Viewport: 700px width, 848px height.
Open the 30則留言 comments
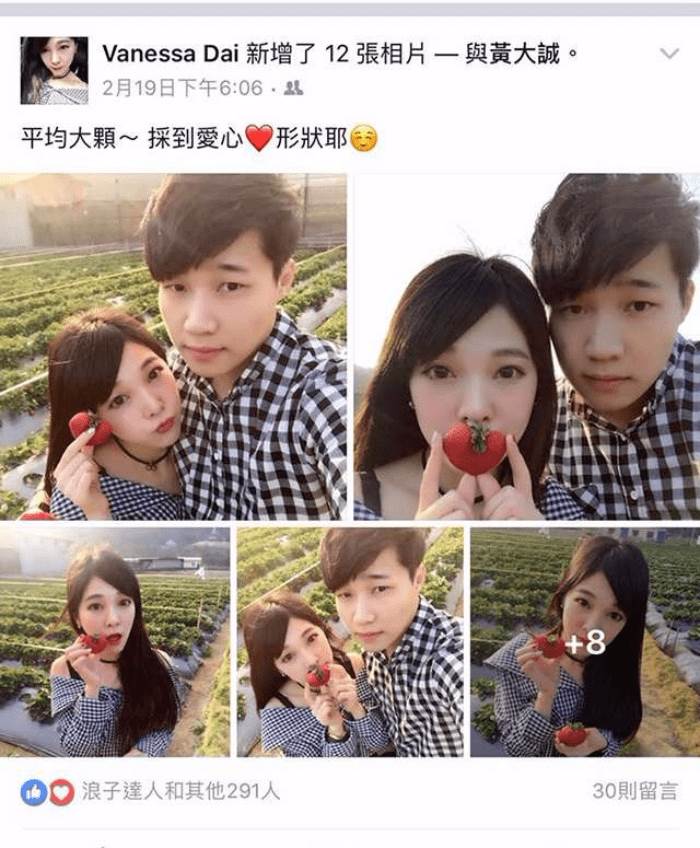pos(636,791)
